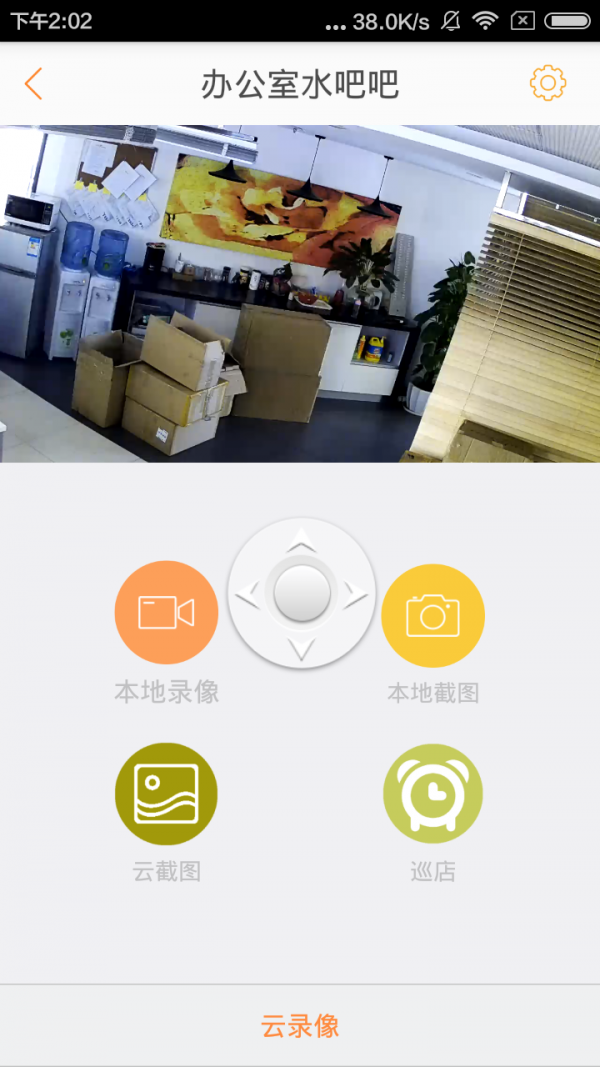
Task: Pan camera down with the down arrow
Action: click(301, 650)
